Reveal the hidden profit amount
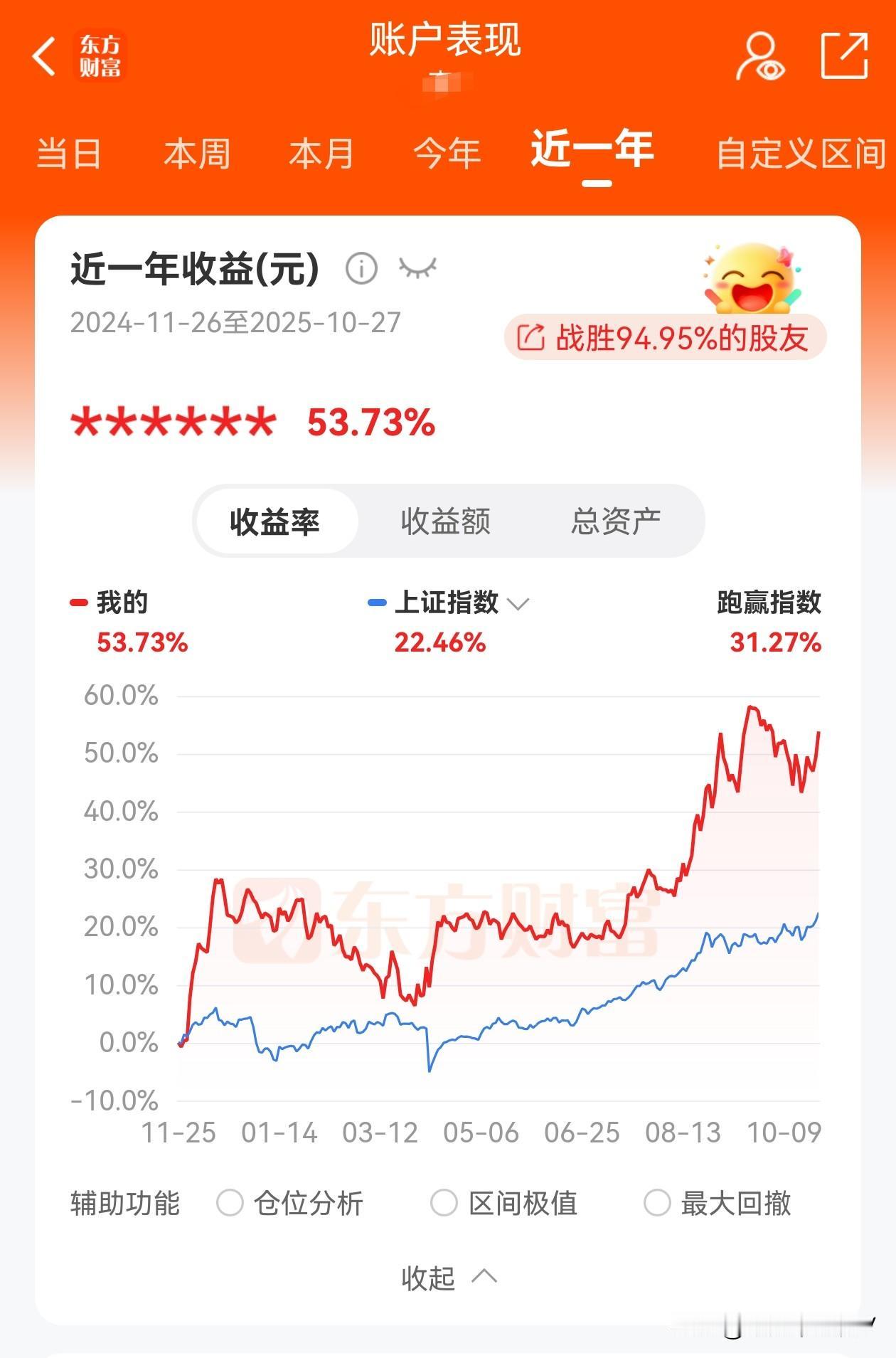 [x=418, y=268]
